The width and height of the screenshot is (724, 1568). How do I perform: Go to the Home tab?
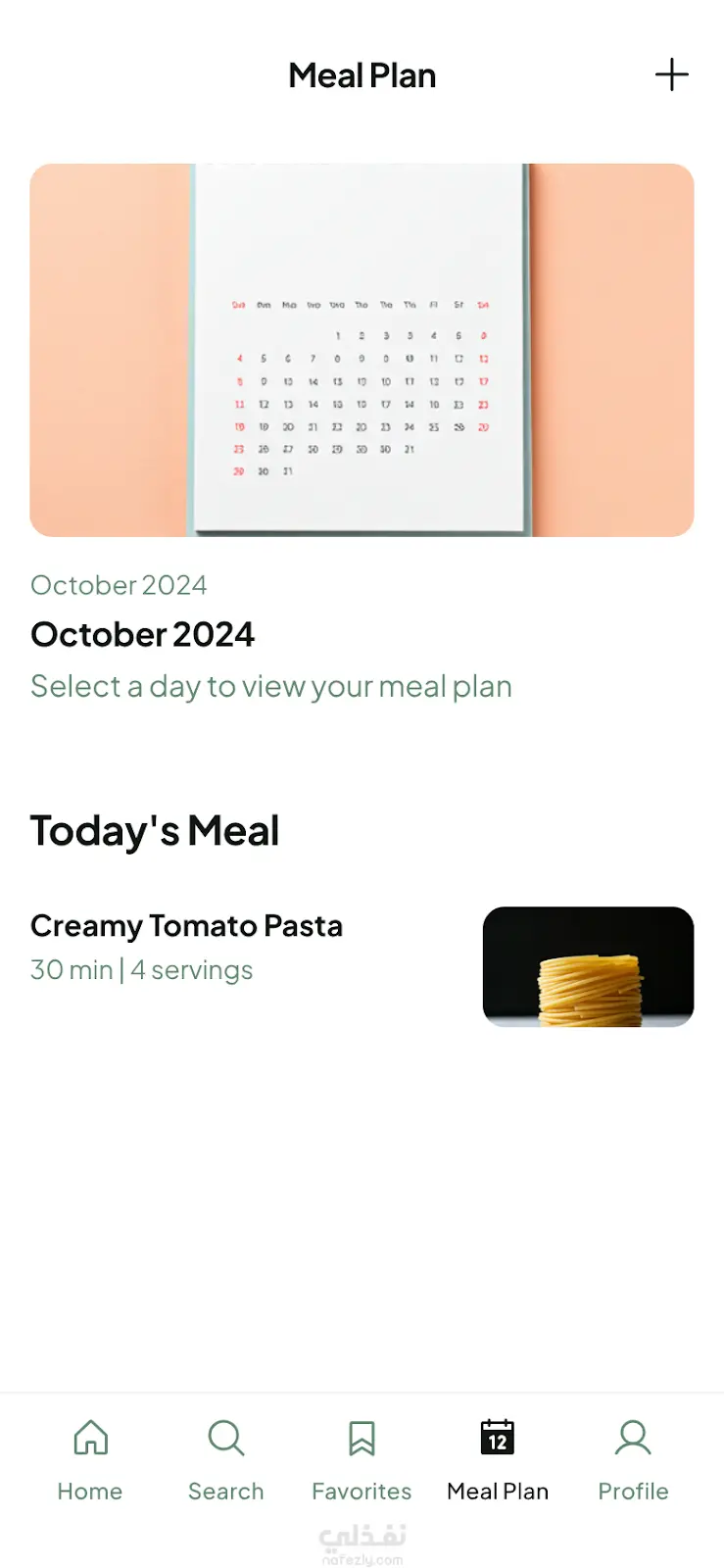coord(90,1459)
